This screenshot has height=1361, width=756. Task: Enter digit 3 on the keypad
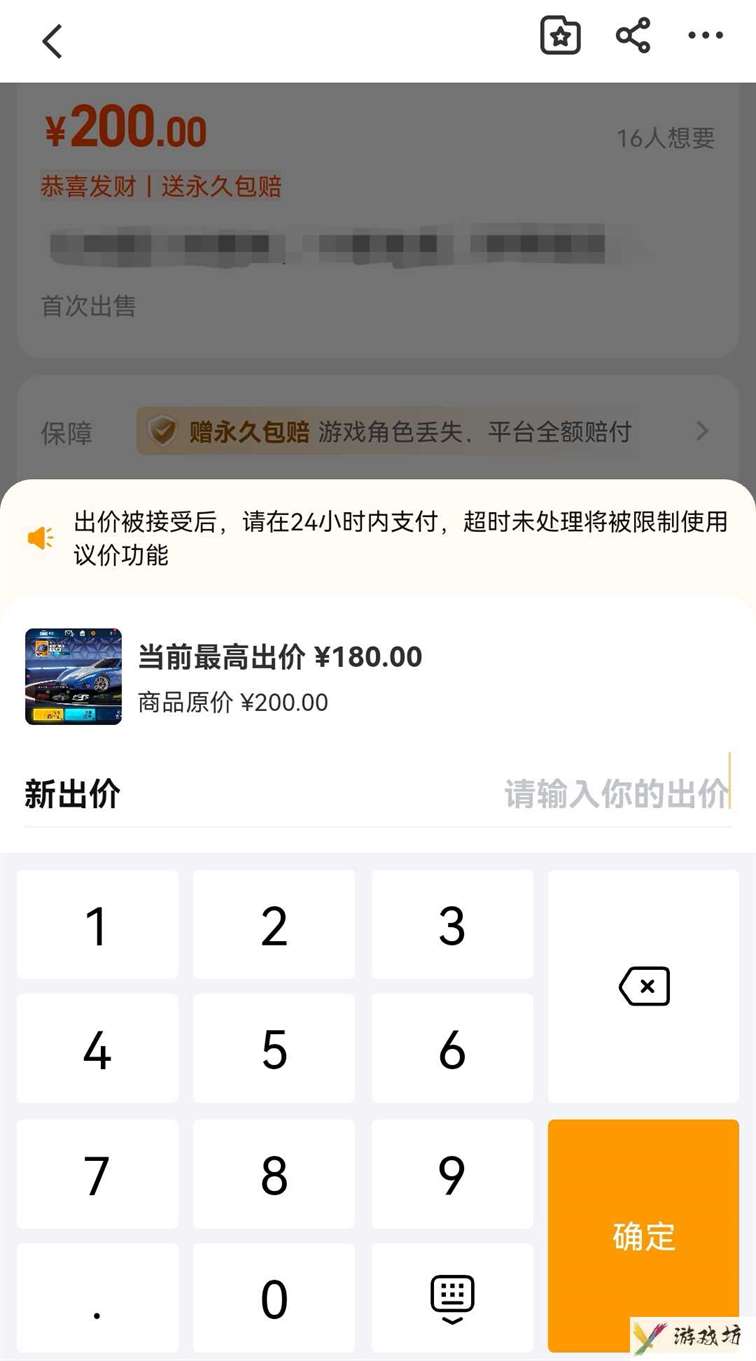click(x=452, y=925)
